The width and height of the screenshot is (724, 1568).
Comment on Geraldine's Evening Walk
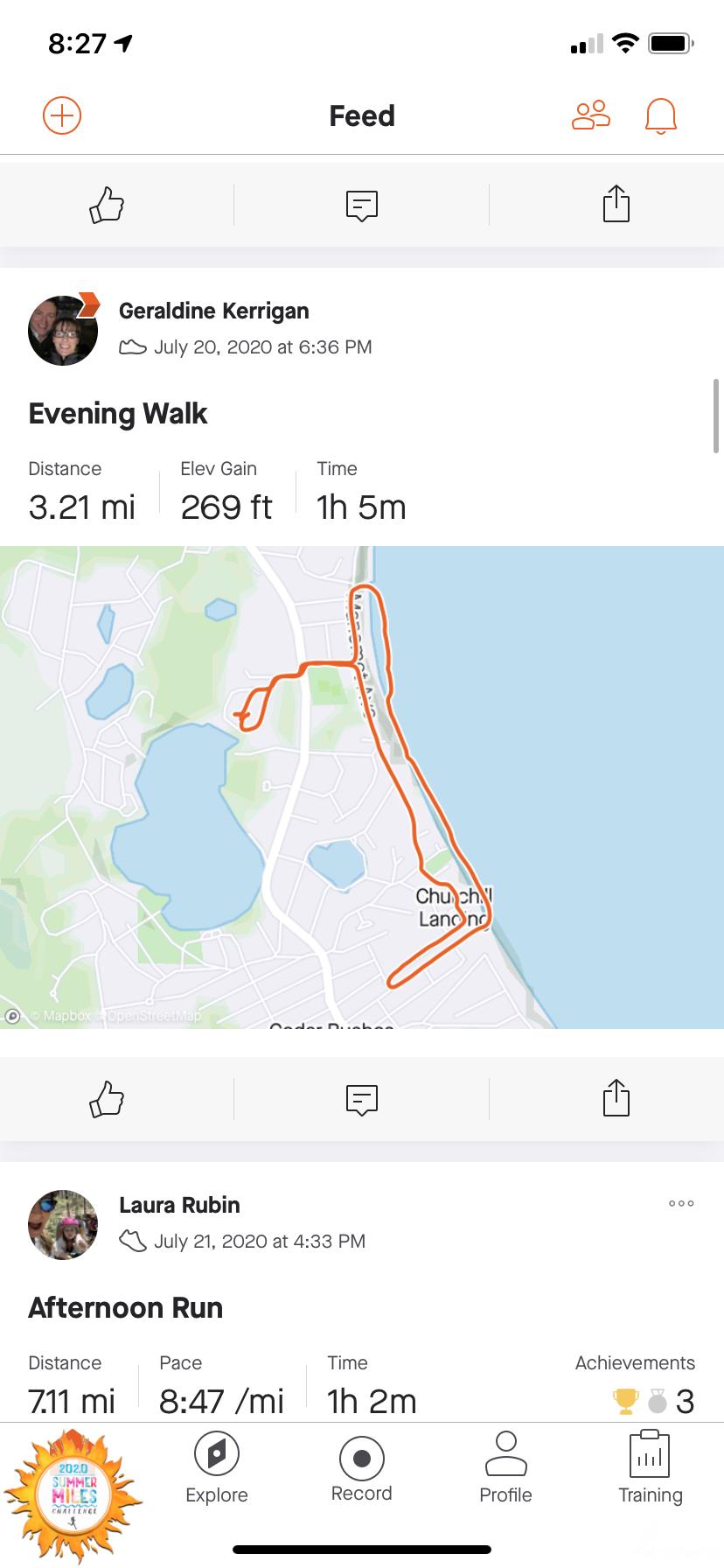[x=361, y=1099]
